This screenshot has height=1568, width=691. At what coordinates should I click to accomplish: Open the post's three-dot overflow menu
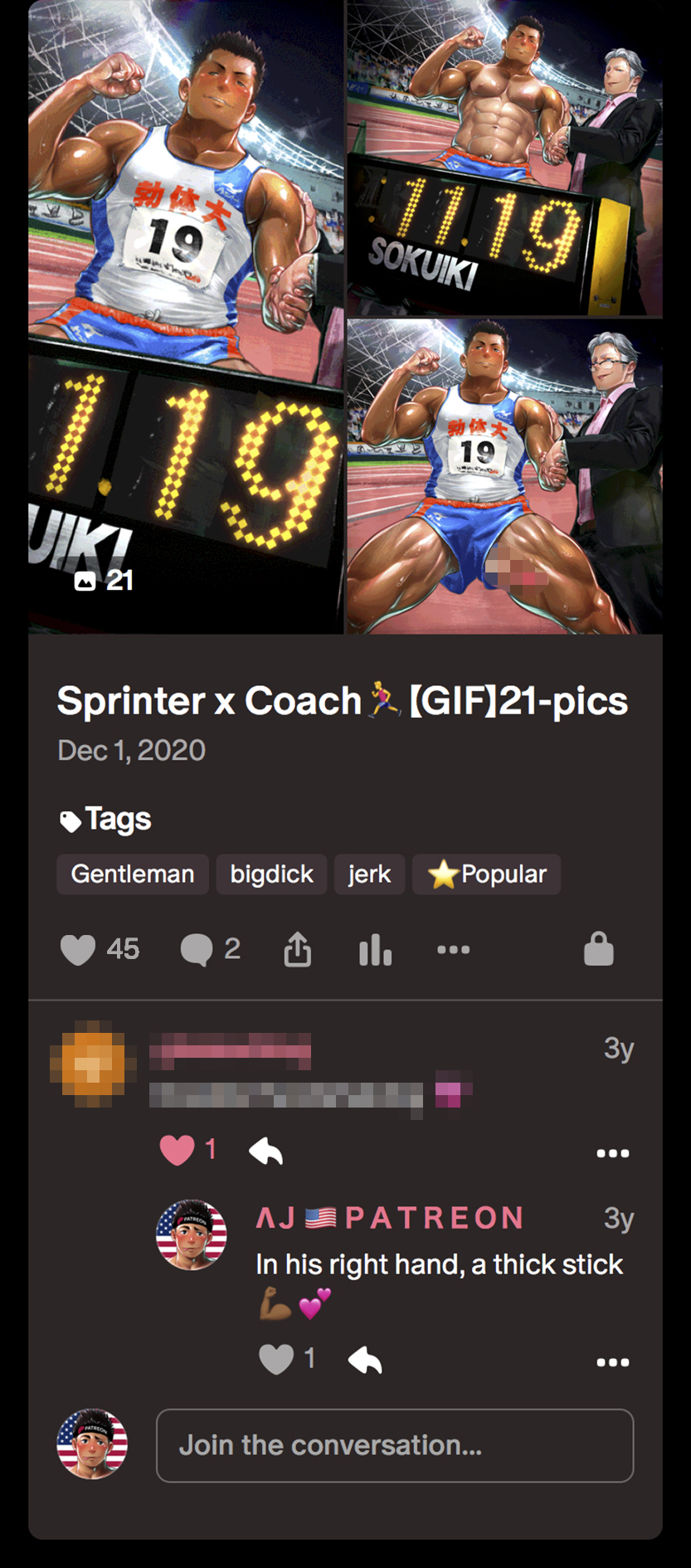pyautogui.click(x=453, y=949)
